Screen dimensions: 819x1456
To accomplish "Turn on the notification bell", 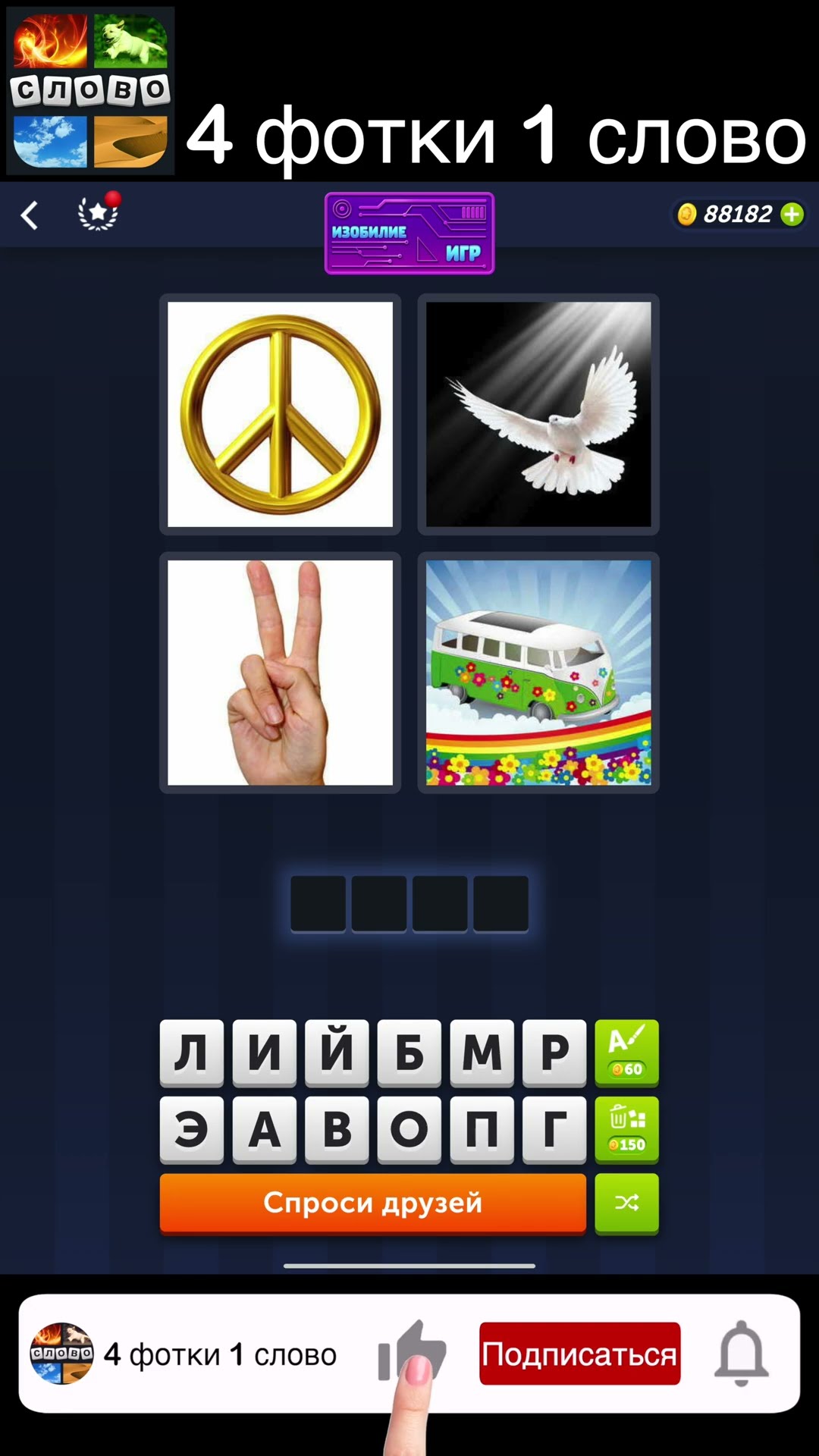I will tap(741, 1354).
